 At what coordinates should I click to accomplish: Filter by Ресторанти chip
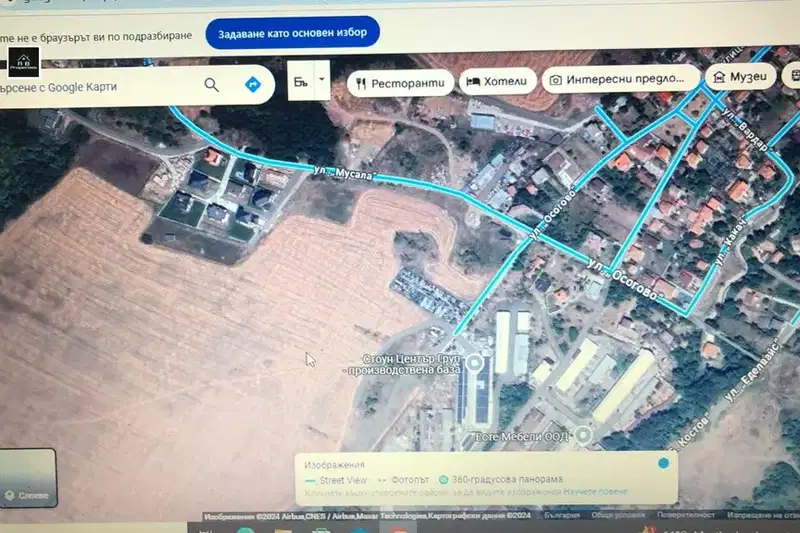point(401,83)
